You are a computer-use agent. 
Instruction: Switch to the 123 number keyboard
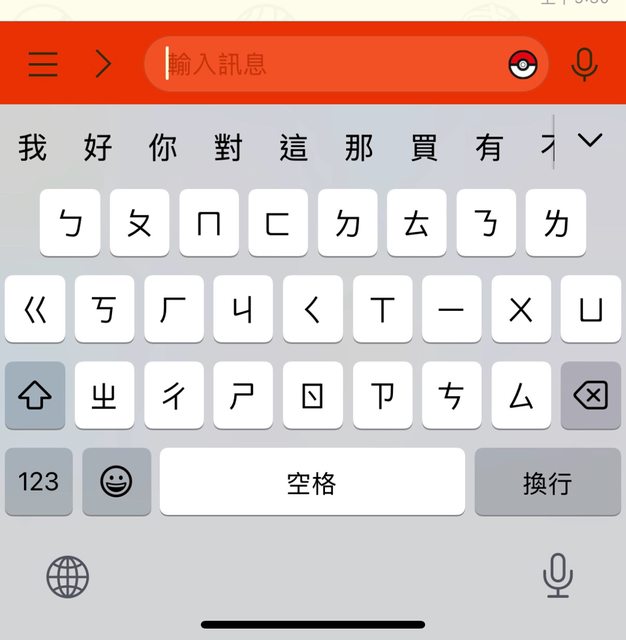[x=39, y=482]
